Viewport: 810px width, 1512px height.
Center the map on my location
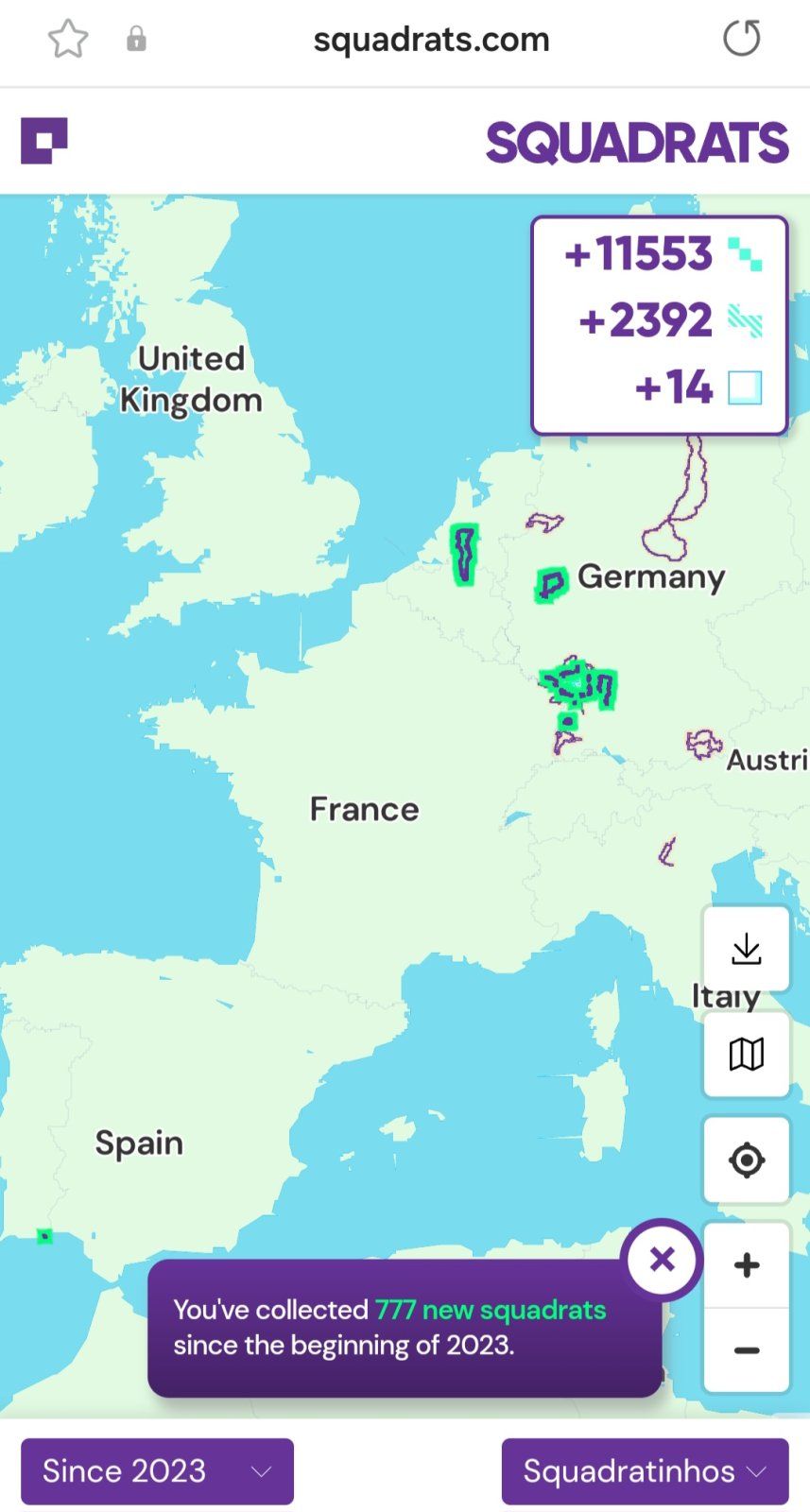[746, 1160]
